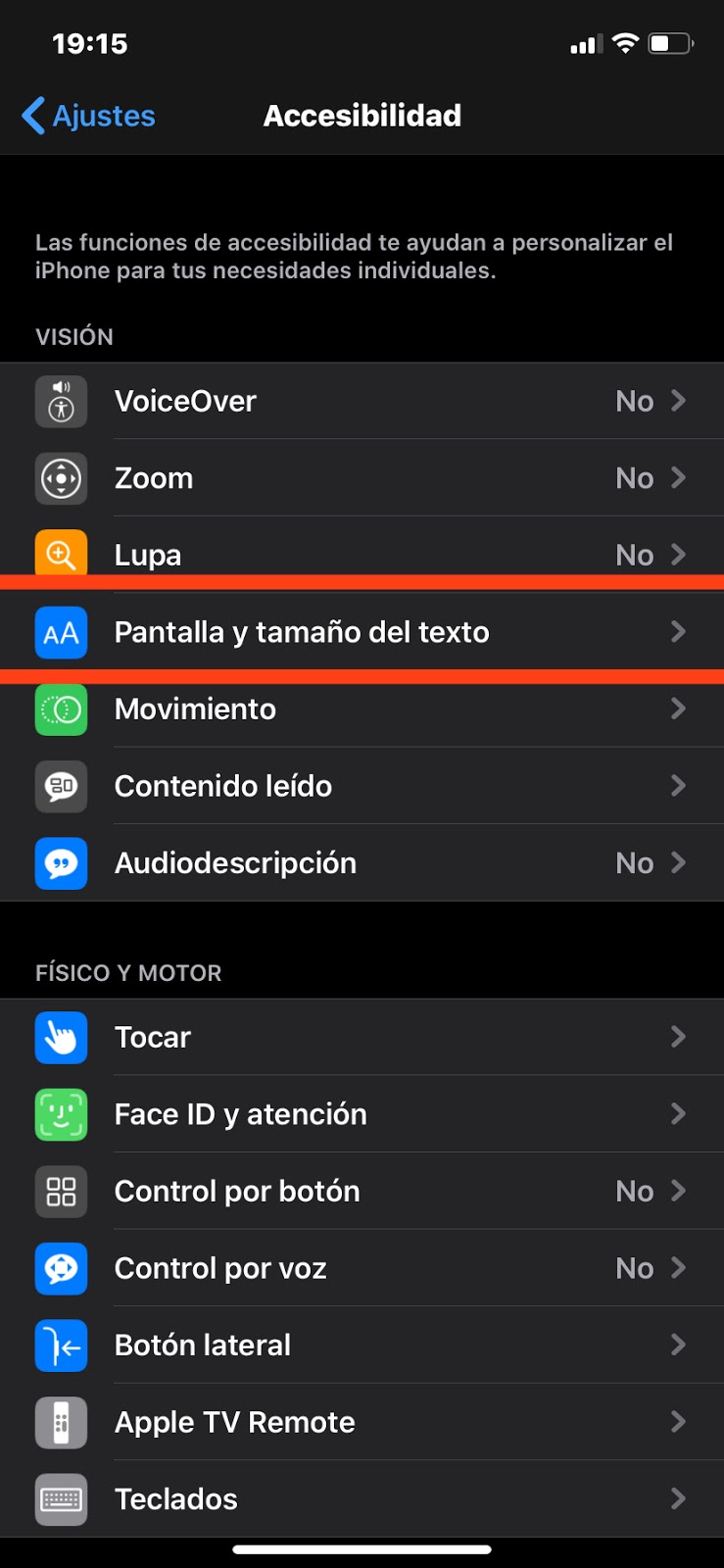Open Control por botón
The image size is (724, 1568).
(x=362, y=1191)
